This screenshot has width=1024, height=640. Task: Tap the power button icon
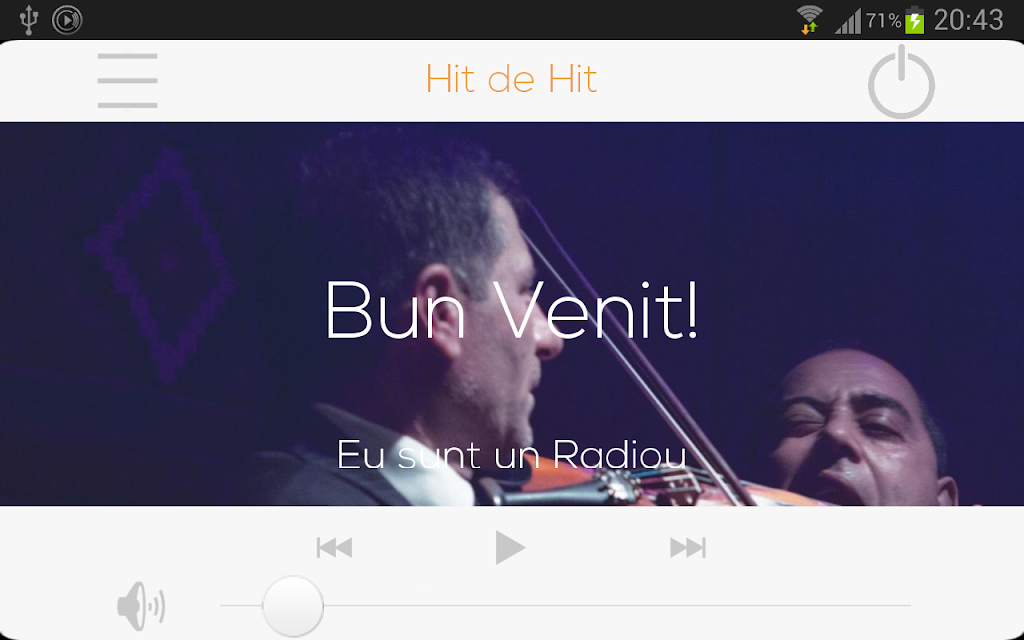pyautogui.click(x=901, y=82)
